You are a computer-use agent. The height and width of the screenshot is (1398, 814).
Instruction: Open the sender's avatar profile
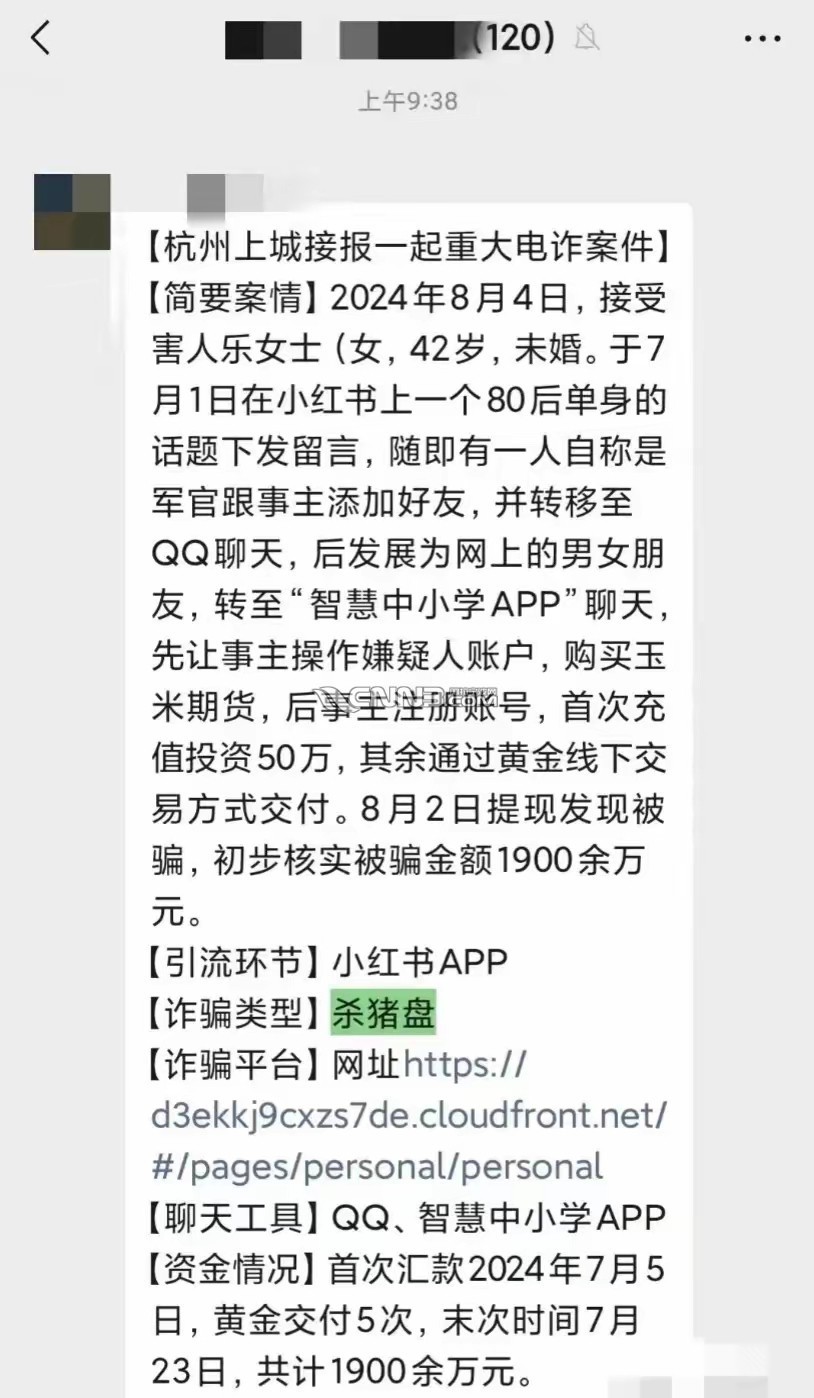[72, 212]
